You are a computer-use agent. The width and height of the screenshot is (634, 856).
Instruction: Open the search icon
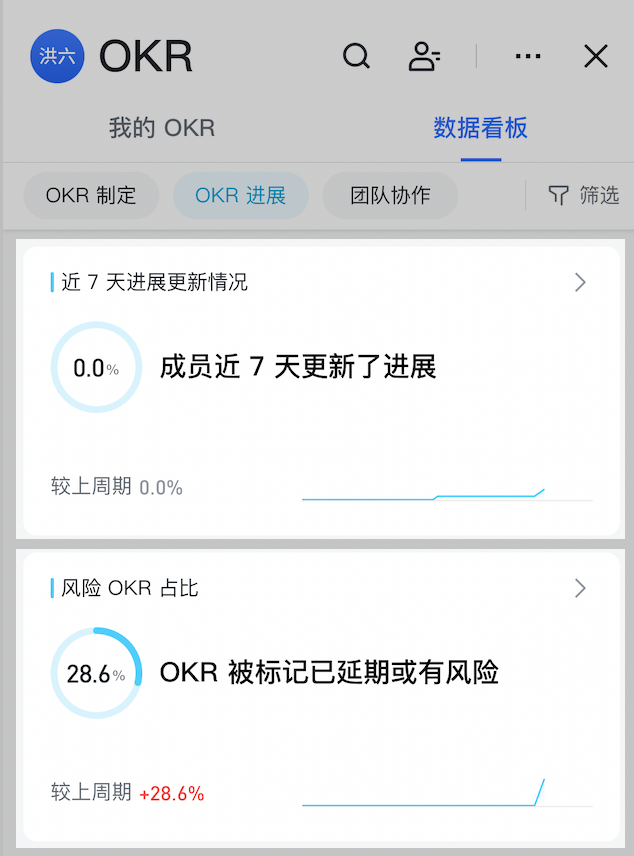click(x=356, y=56)
